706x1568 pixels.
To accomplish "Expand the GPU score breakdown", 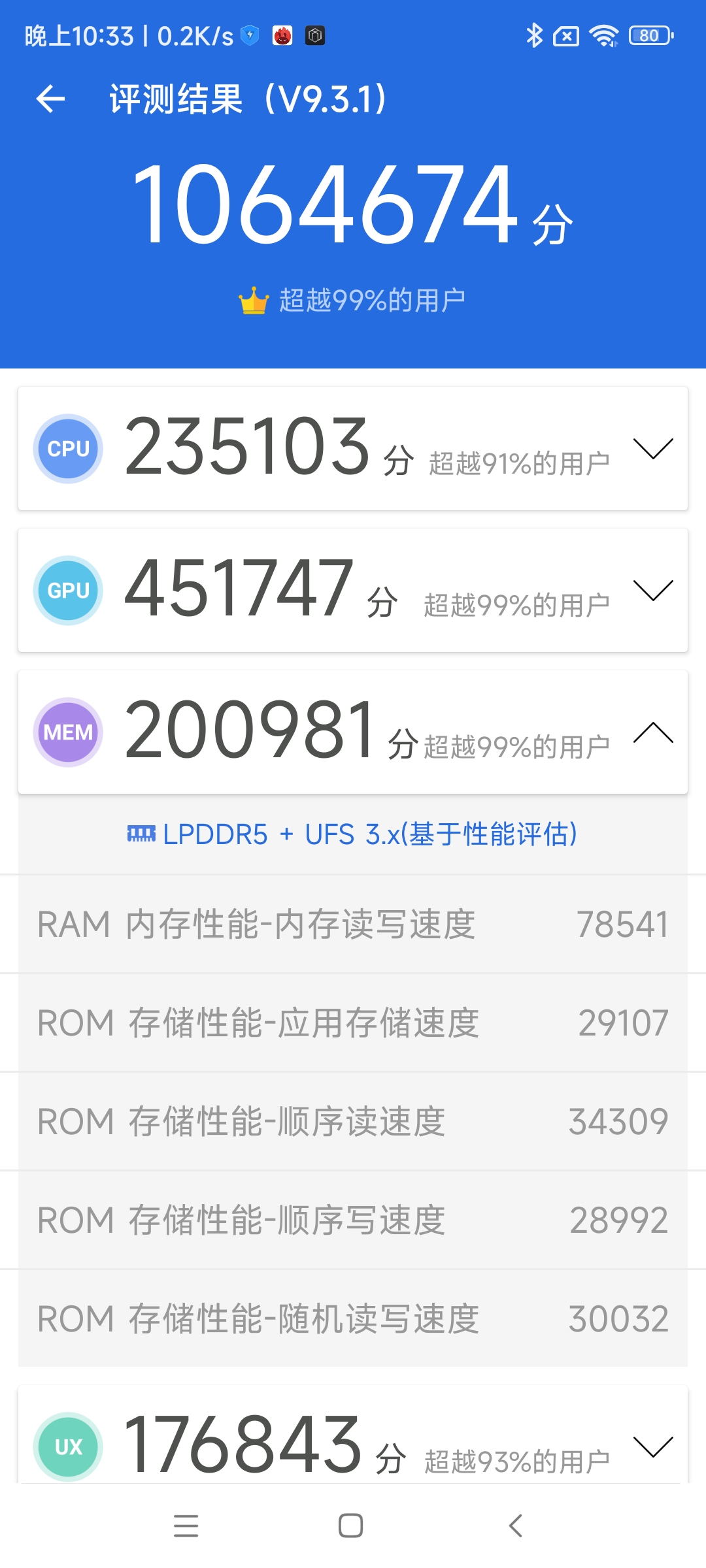I will [653, 591].
